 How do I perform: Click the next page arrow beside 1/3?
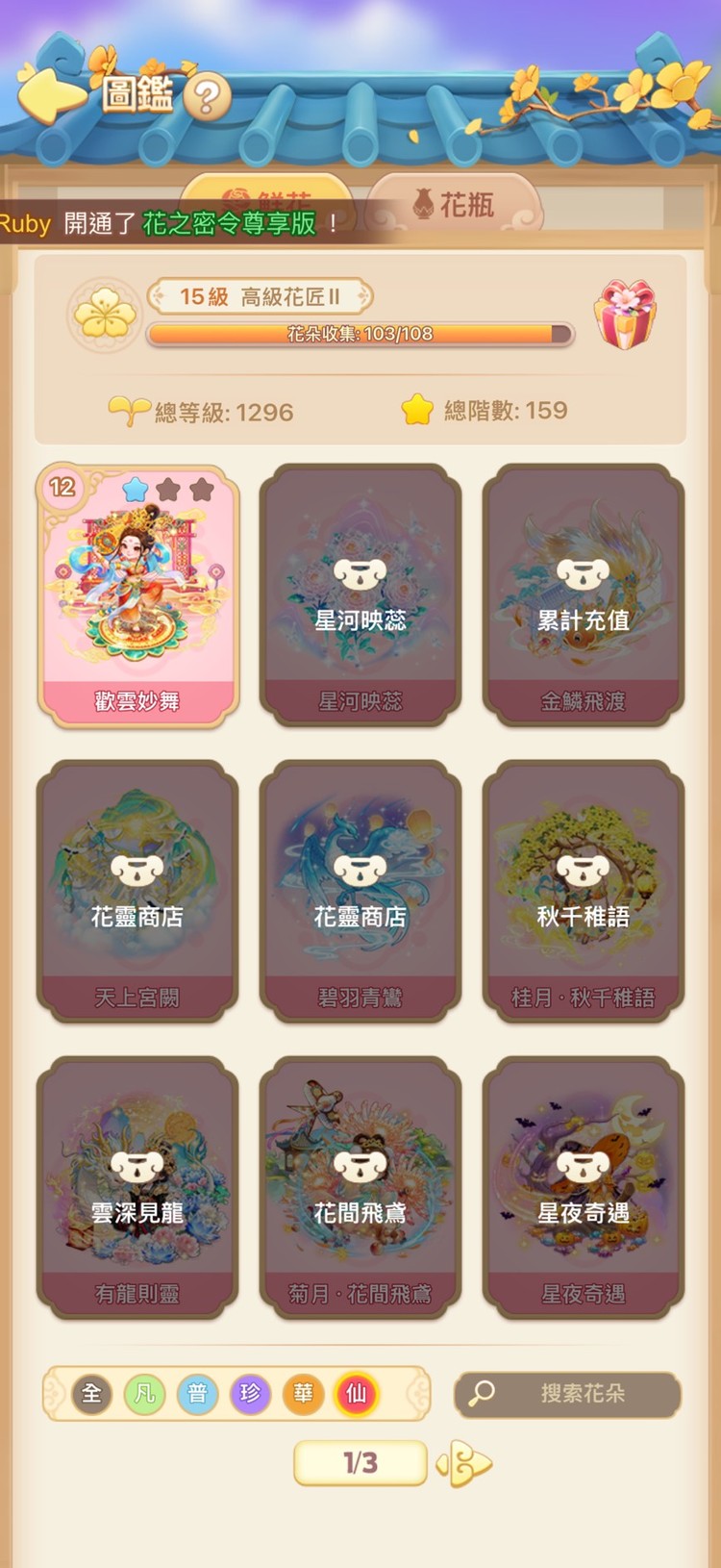click(x=464, y=1464)
